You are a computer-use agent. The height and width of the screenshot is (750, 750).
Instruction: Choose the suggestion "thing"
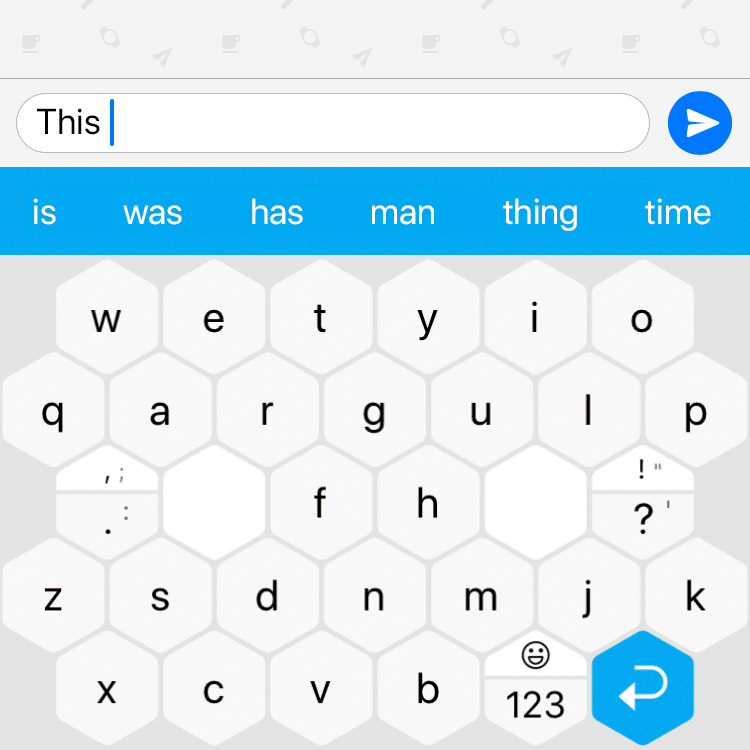[x=540, y=212]
